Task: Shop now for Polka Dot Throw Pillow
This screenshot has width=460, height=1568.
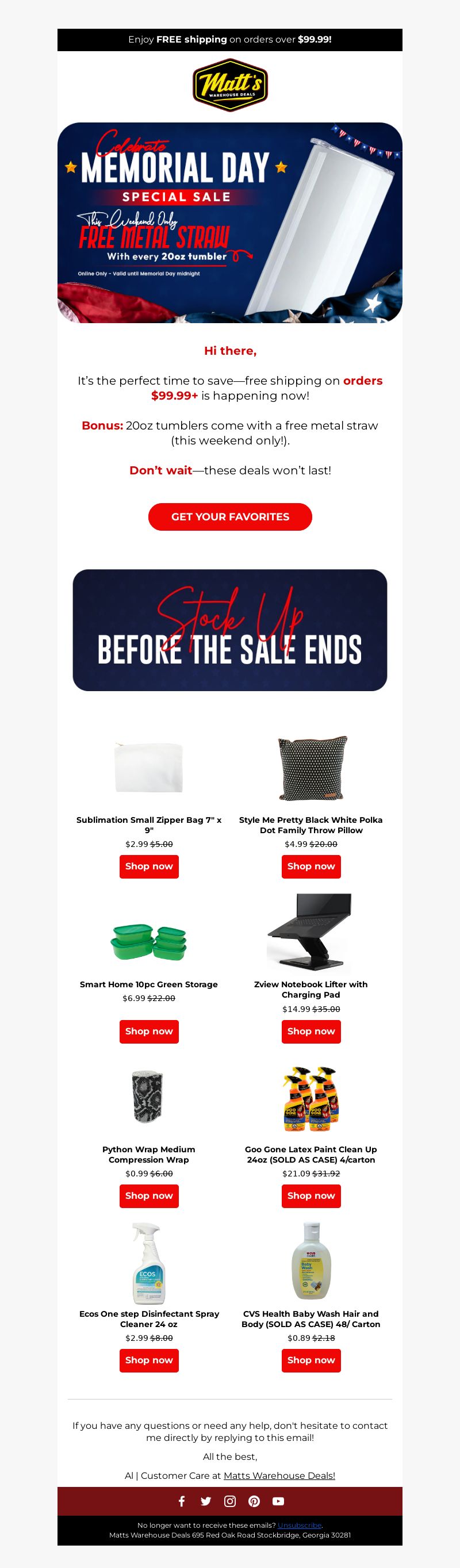Action: [x=311, y=866]
